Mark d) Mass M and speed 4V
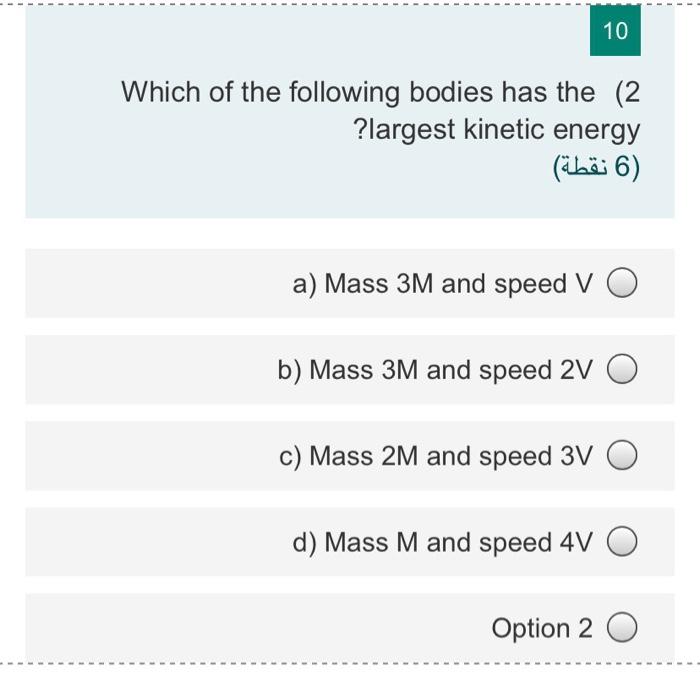Image resolution: width=700 pixels, height=676 pixels. [x=622, y=542]
